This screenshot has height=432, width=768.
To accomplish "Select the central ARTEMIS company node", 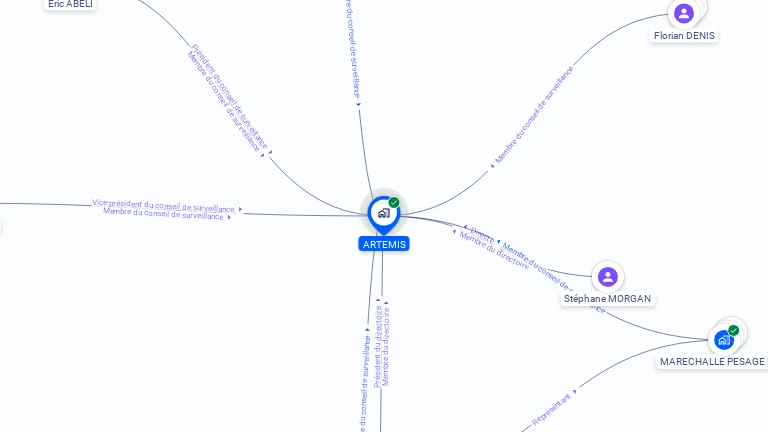I will [383, 213].
